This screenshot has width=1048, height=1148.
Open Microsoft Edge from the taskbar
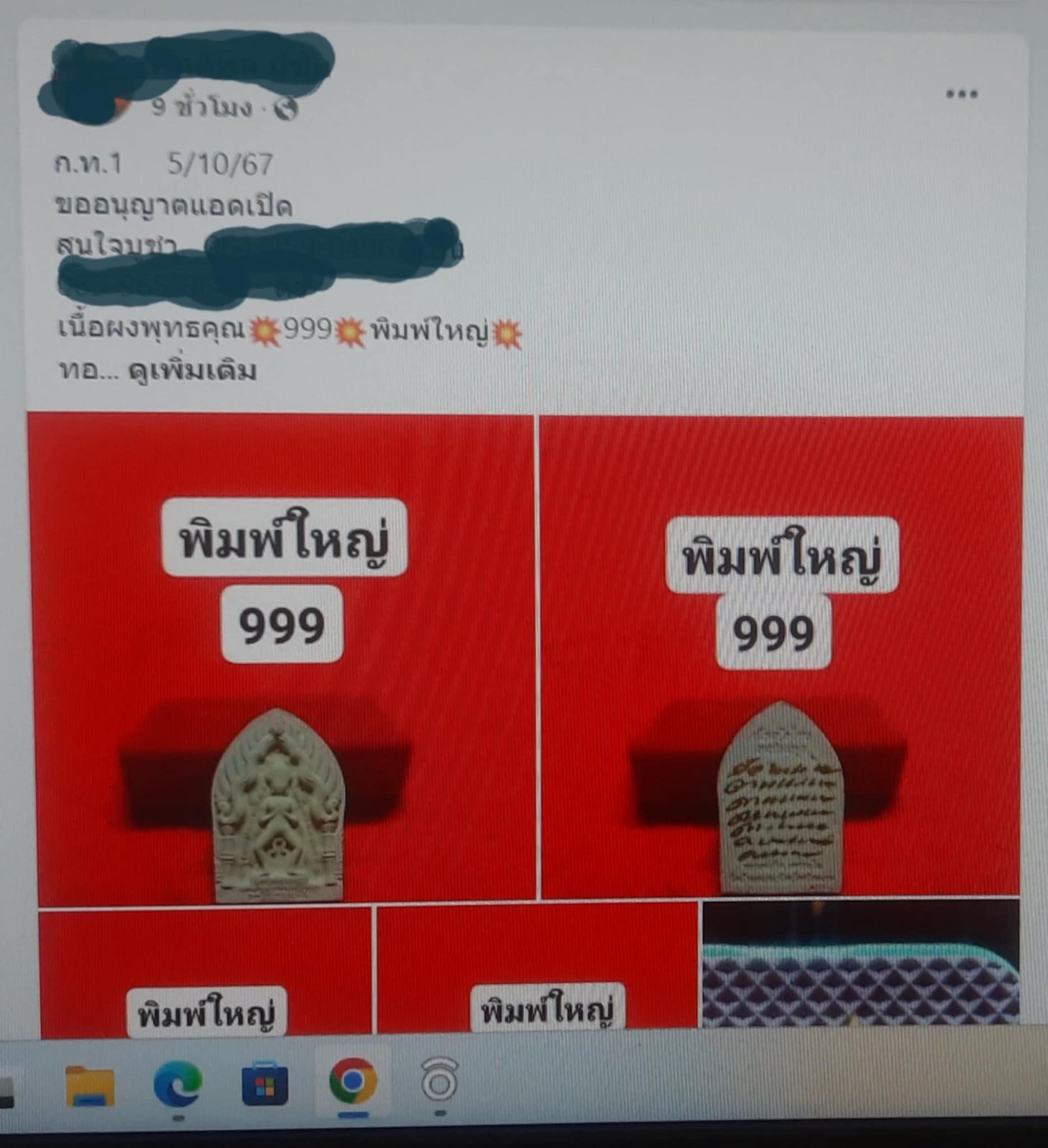coord(177,1083)
